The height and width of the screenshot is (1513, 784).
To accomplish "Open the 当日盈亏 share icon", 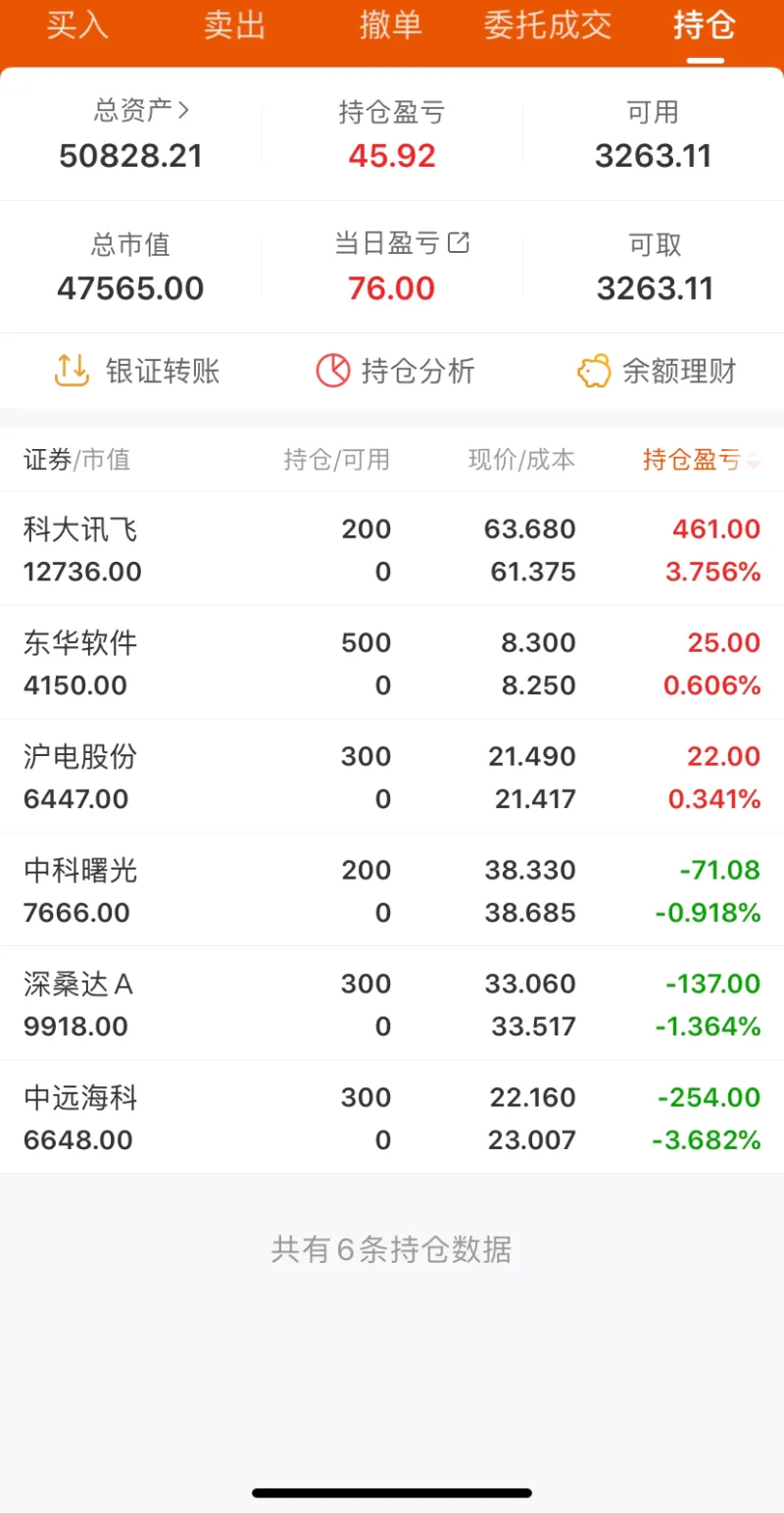I will click(x=459, y=242).
